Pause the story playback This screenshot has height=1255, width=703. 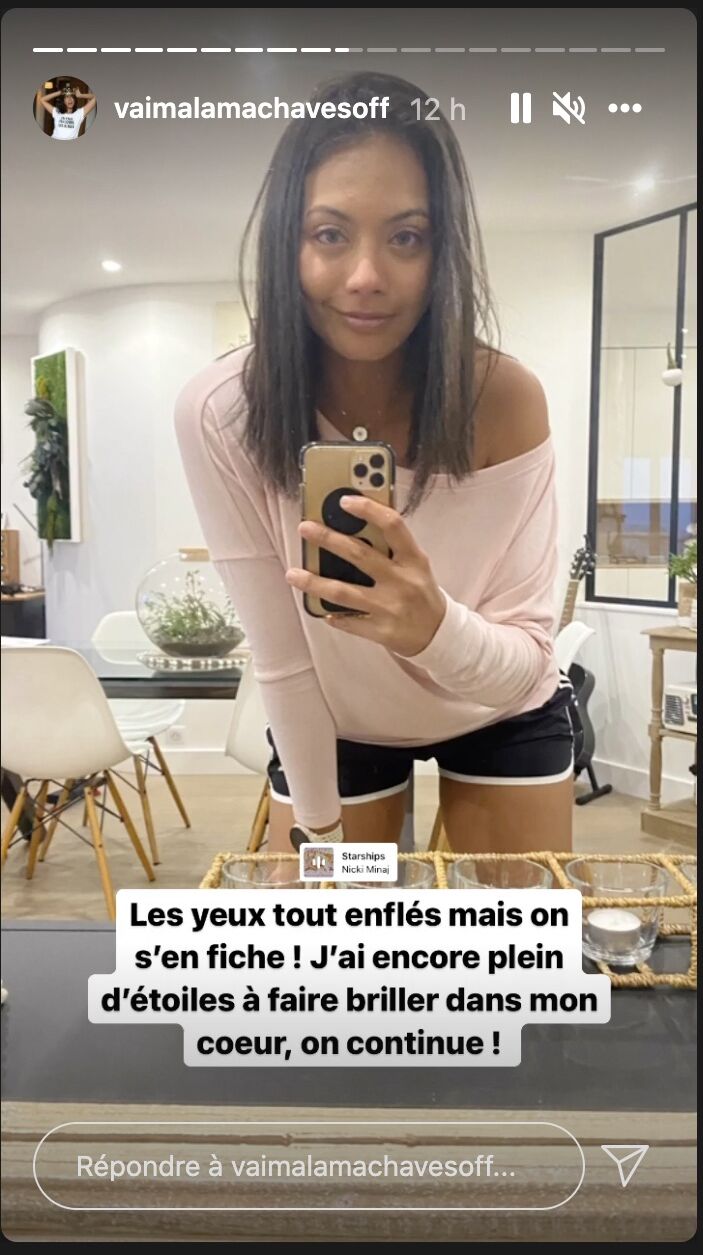[520, 108]
